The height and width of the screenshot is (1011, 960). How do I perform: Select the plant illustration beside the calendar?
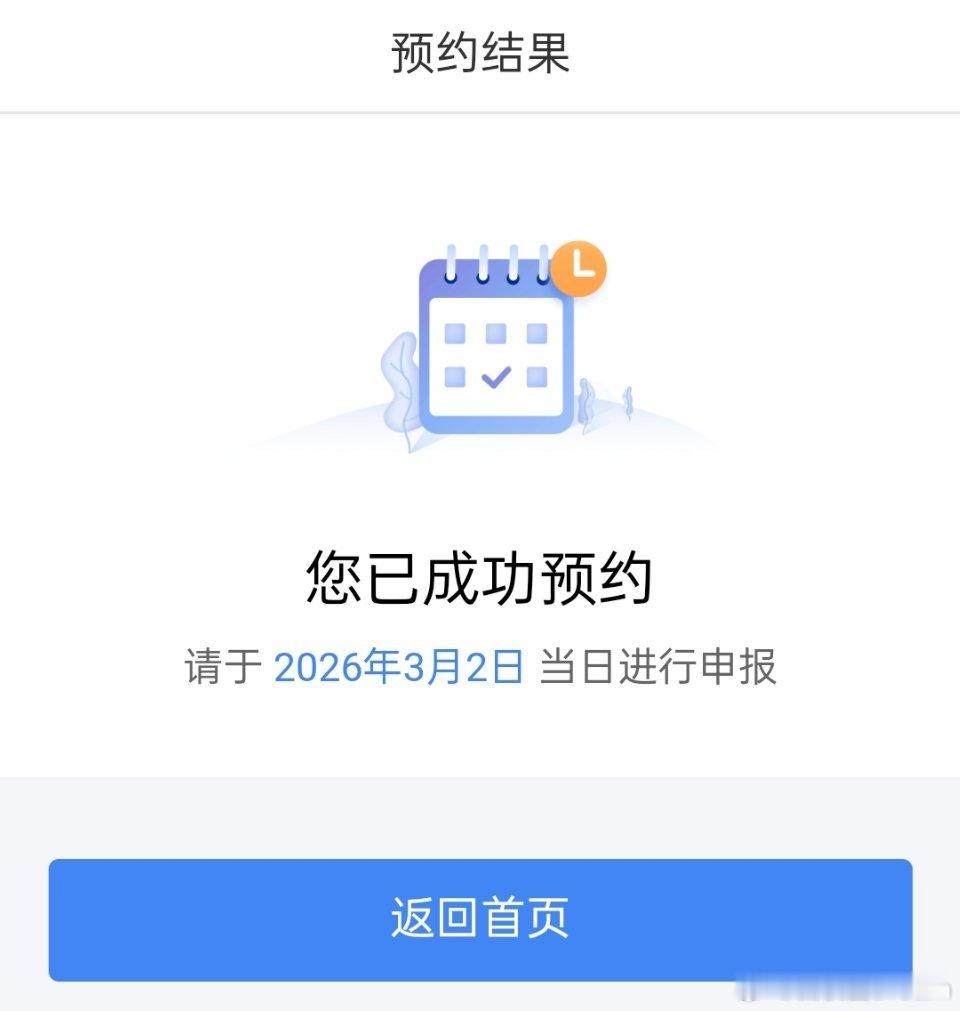click(398, 390)
